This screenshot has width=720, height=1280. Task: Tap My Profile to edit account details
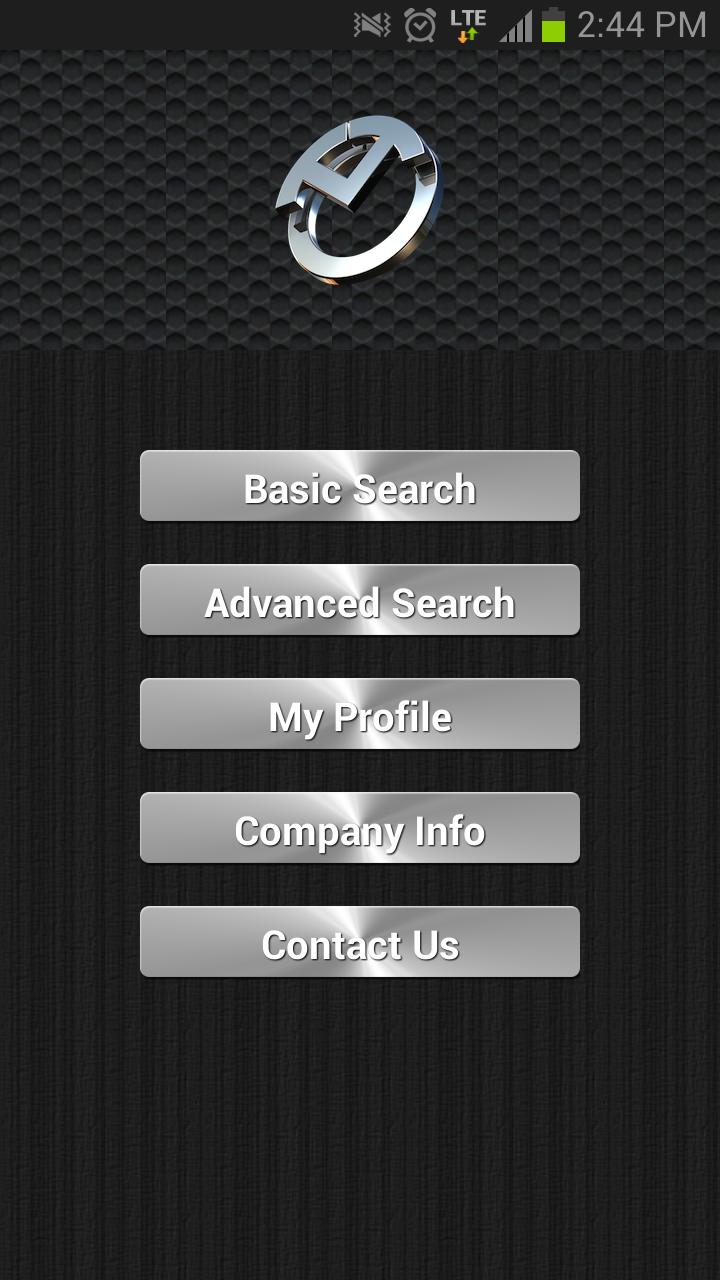(x=360, y=715)
